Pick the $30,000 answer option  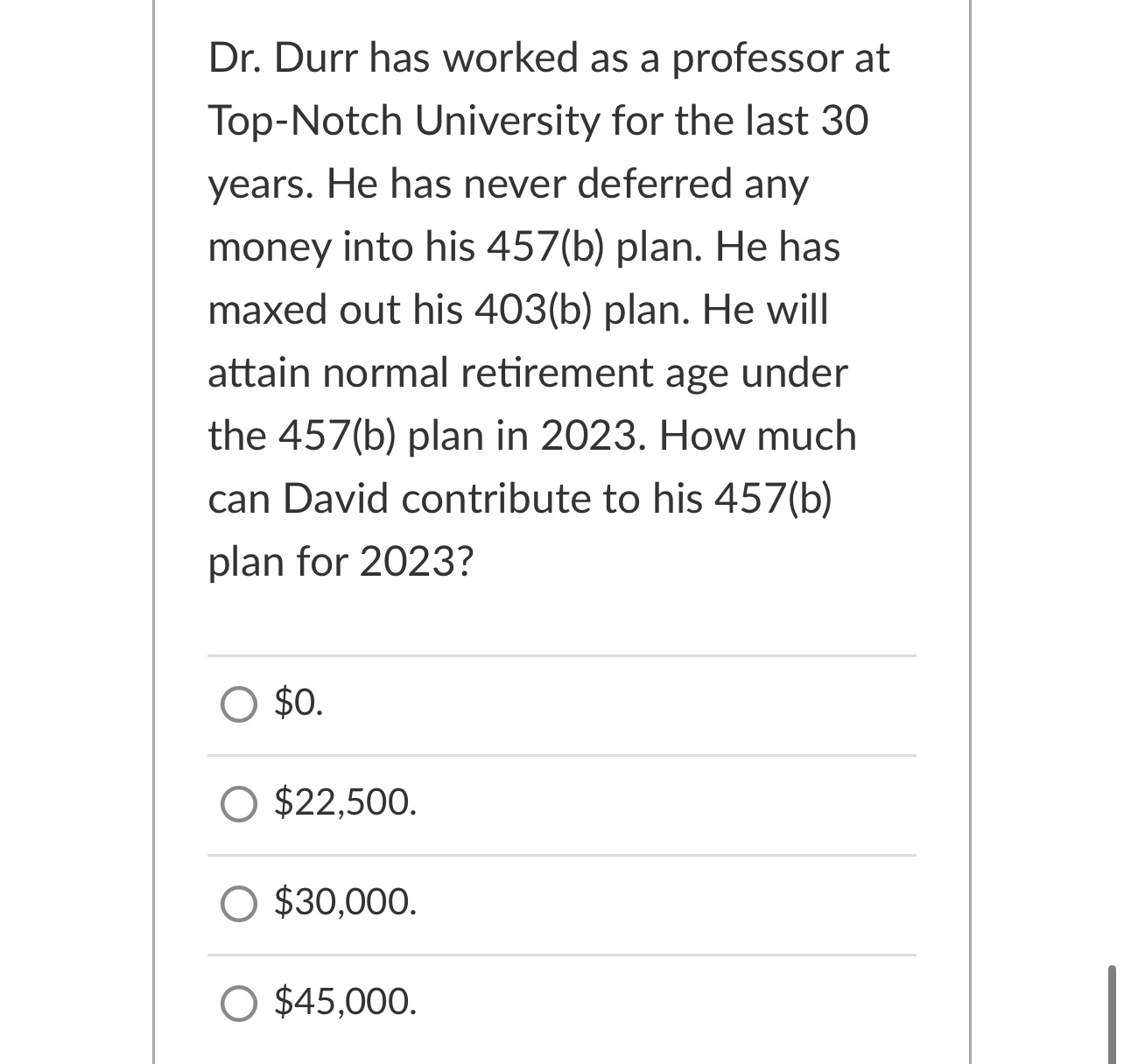(239, 904)
